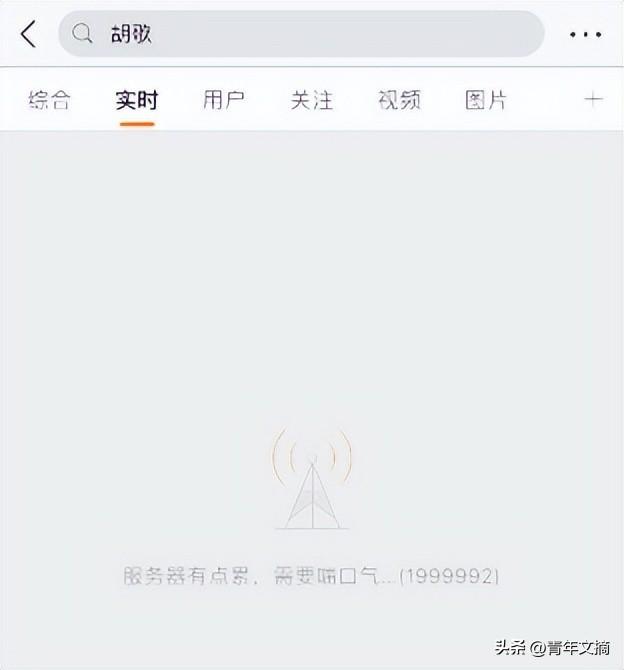Show the 视频 tab results

(x=399, y=100)
